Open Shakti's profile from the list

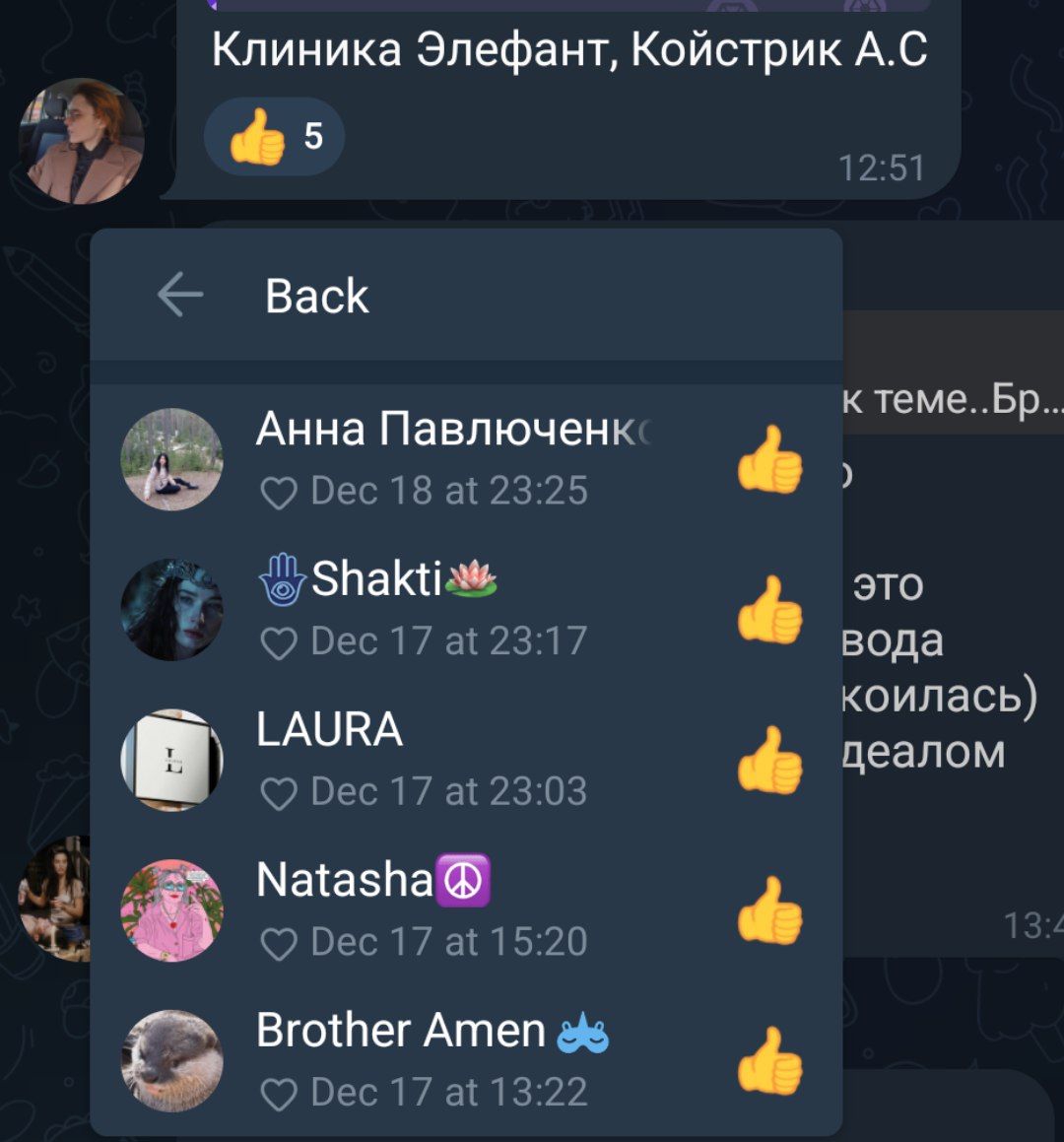pyautogui.click(x=453, y=608)
